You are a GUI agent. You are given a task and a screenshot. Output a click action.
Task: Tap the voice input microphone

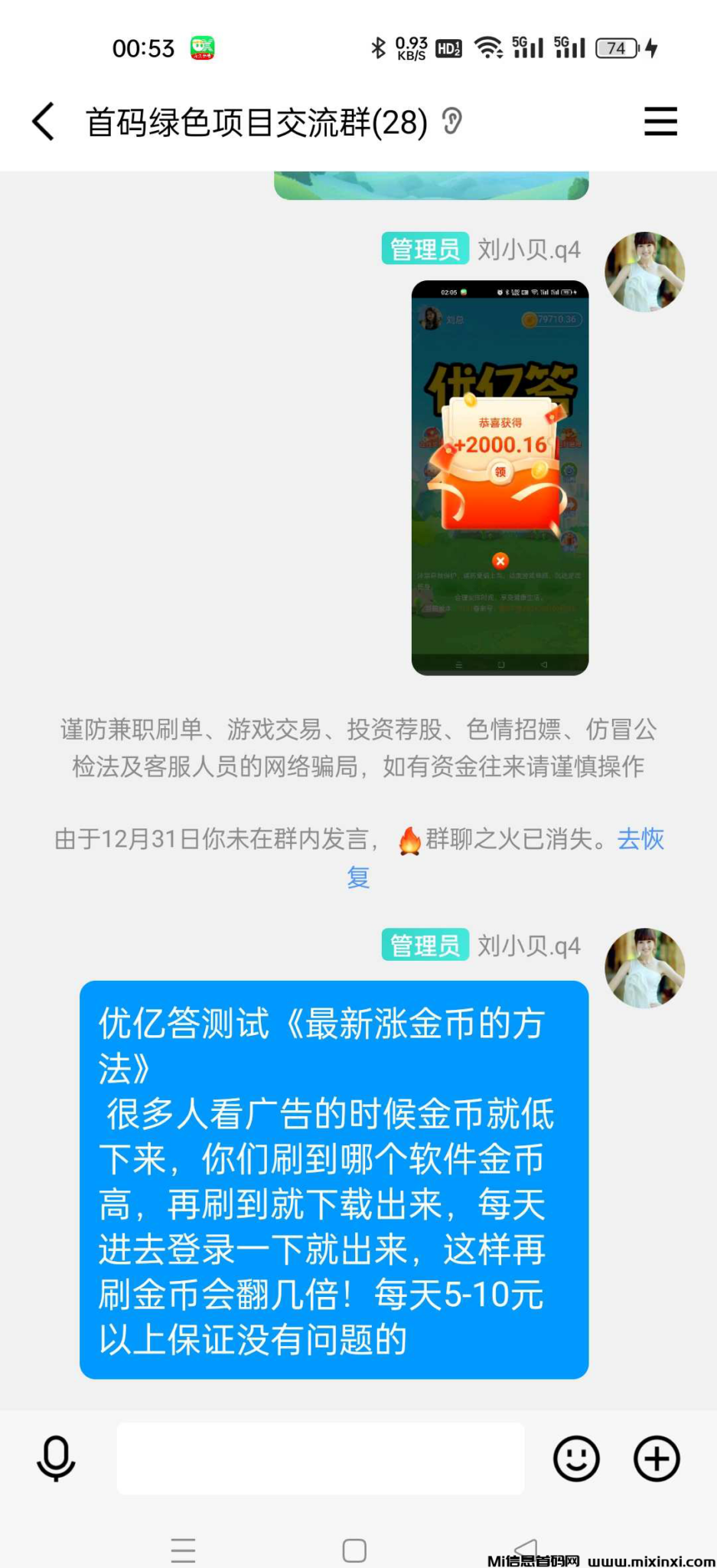(56, 1459)
